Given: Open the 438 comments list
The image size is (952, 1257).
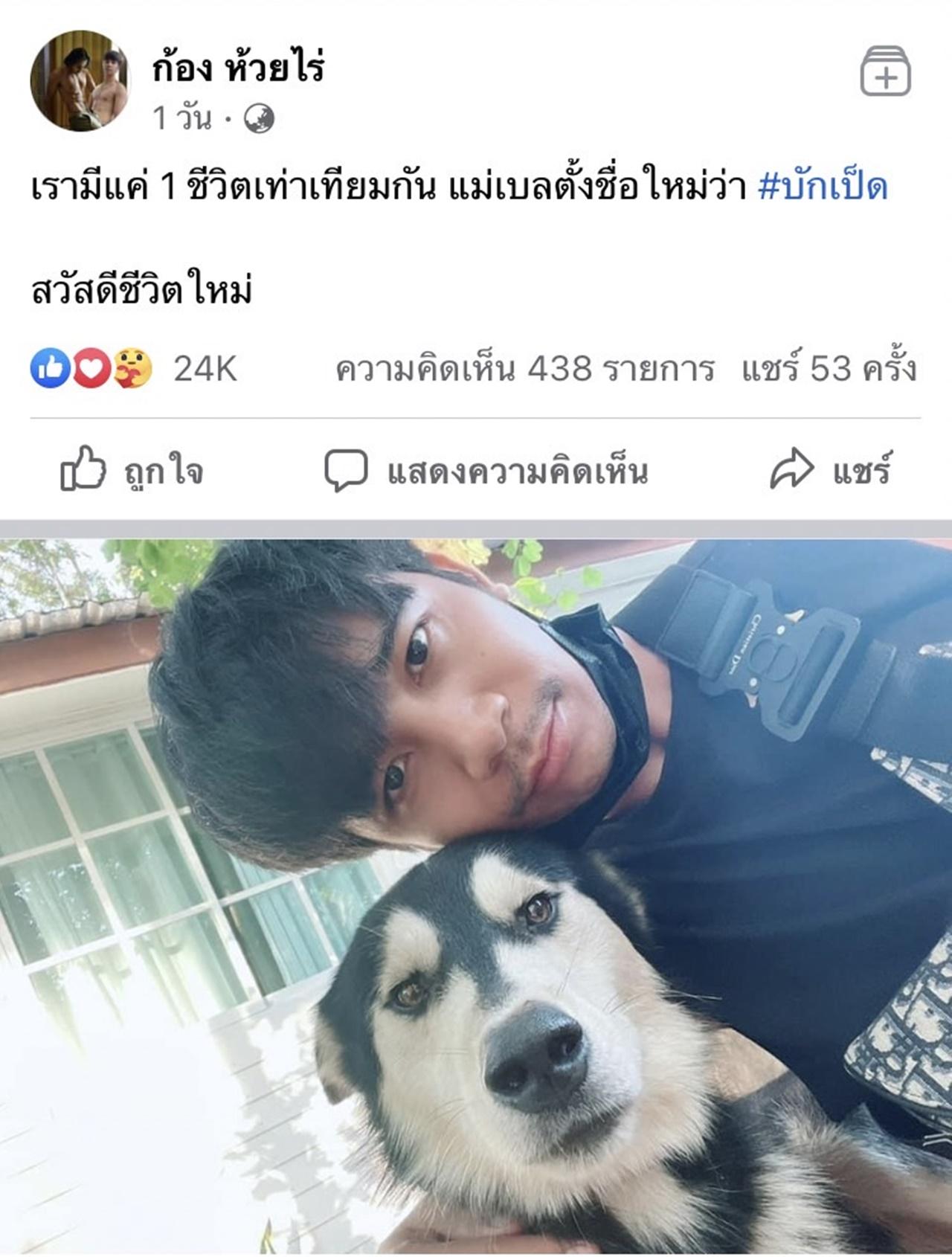Looking at the screenshot, I should (x=524, y=369).
